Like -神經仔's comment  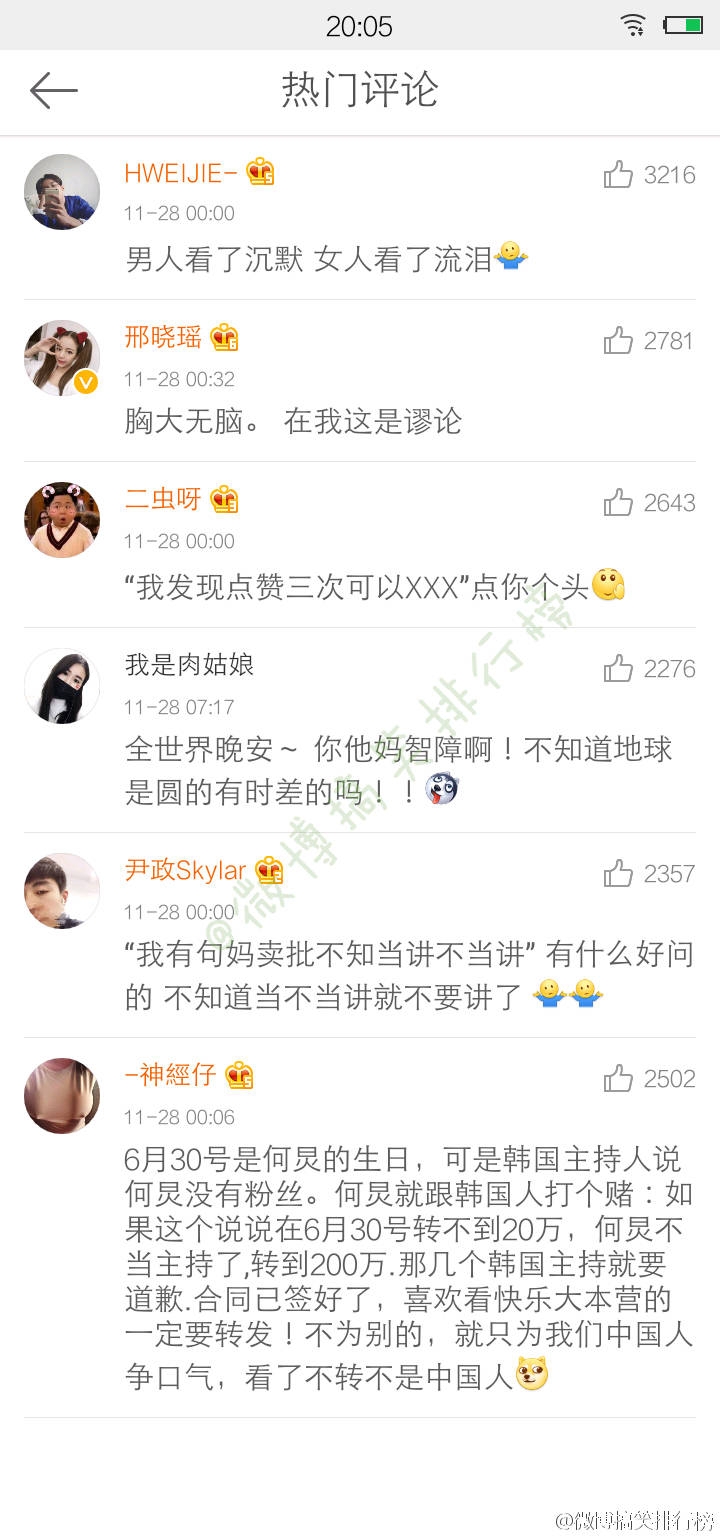(x=618, y=1079)
